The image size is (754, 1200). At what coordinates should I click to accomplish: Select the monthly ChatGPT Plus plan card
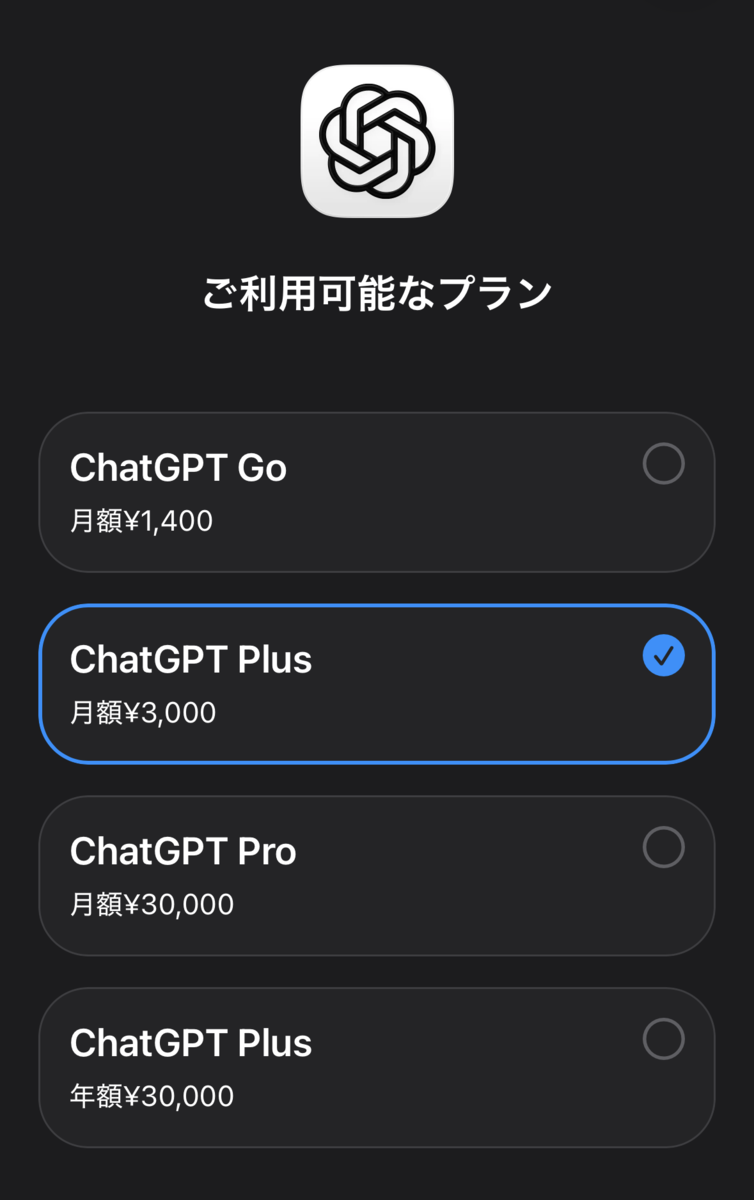377,683
